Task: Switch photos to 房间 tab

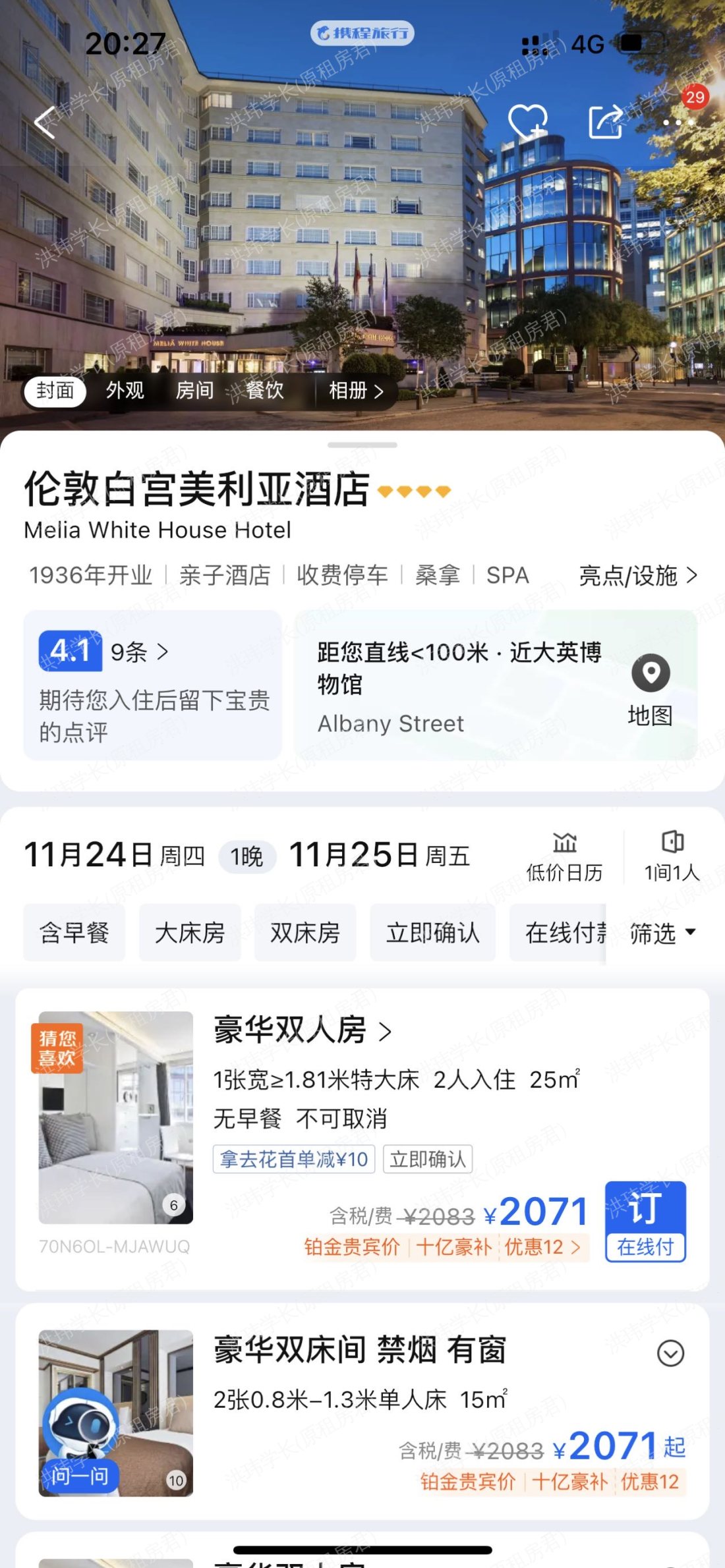Action: (x=194, y=391)
